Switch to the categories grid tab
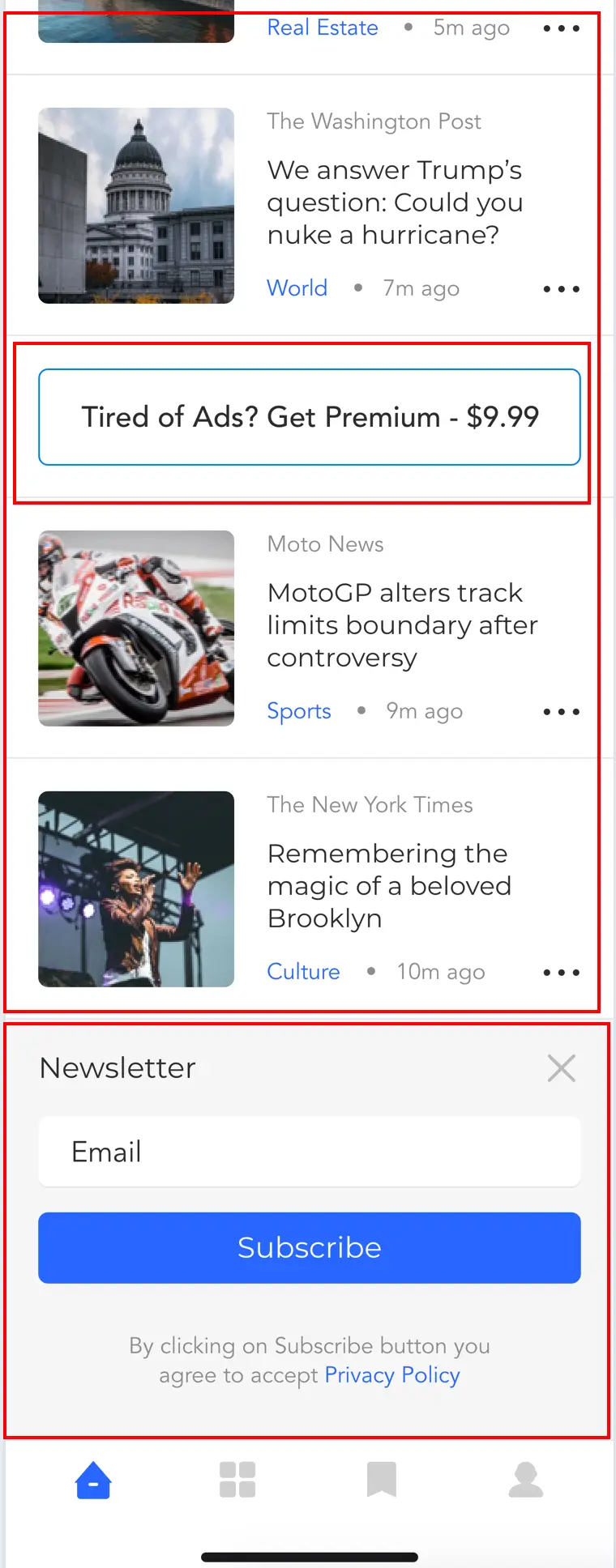 click(x=237, y=1480)
